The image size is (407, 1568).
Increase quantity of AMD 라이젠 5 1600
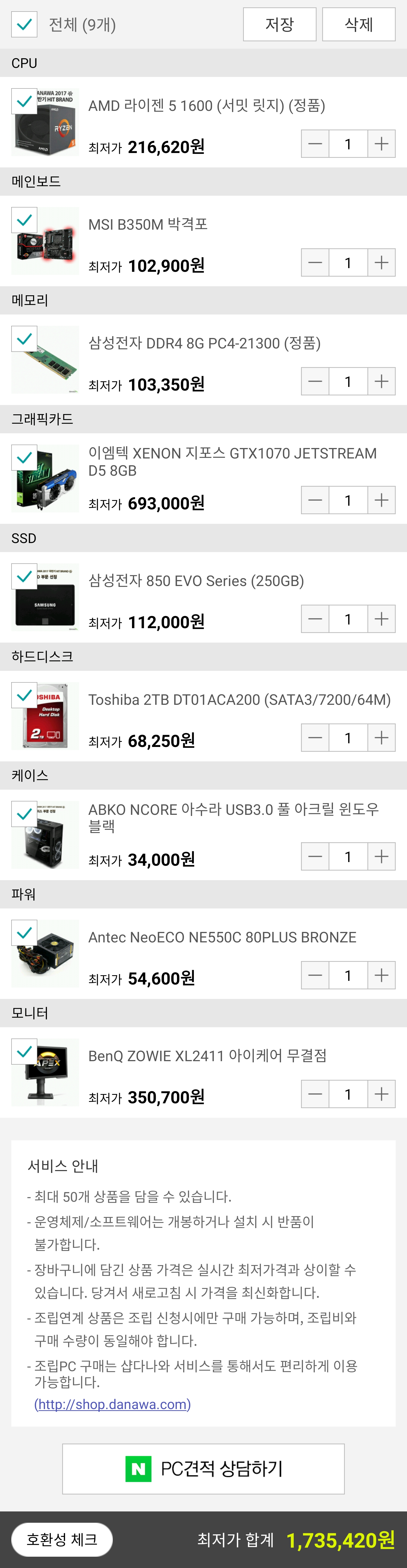382,144
